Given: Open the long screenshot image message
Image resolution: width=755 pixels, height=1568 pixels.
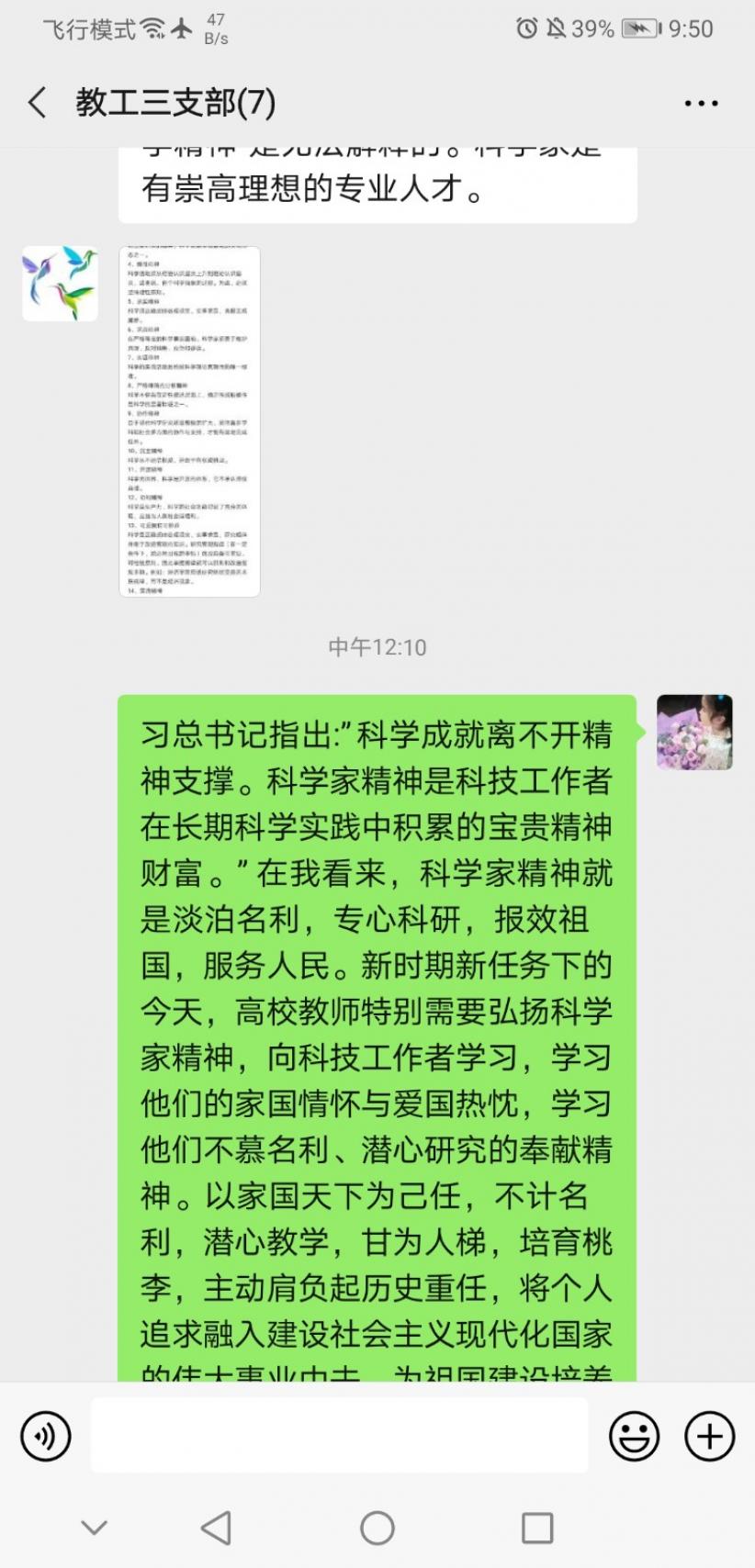Looking at the screenshot, I should click(x=190, y=421).
